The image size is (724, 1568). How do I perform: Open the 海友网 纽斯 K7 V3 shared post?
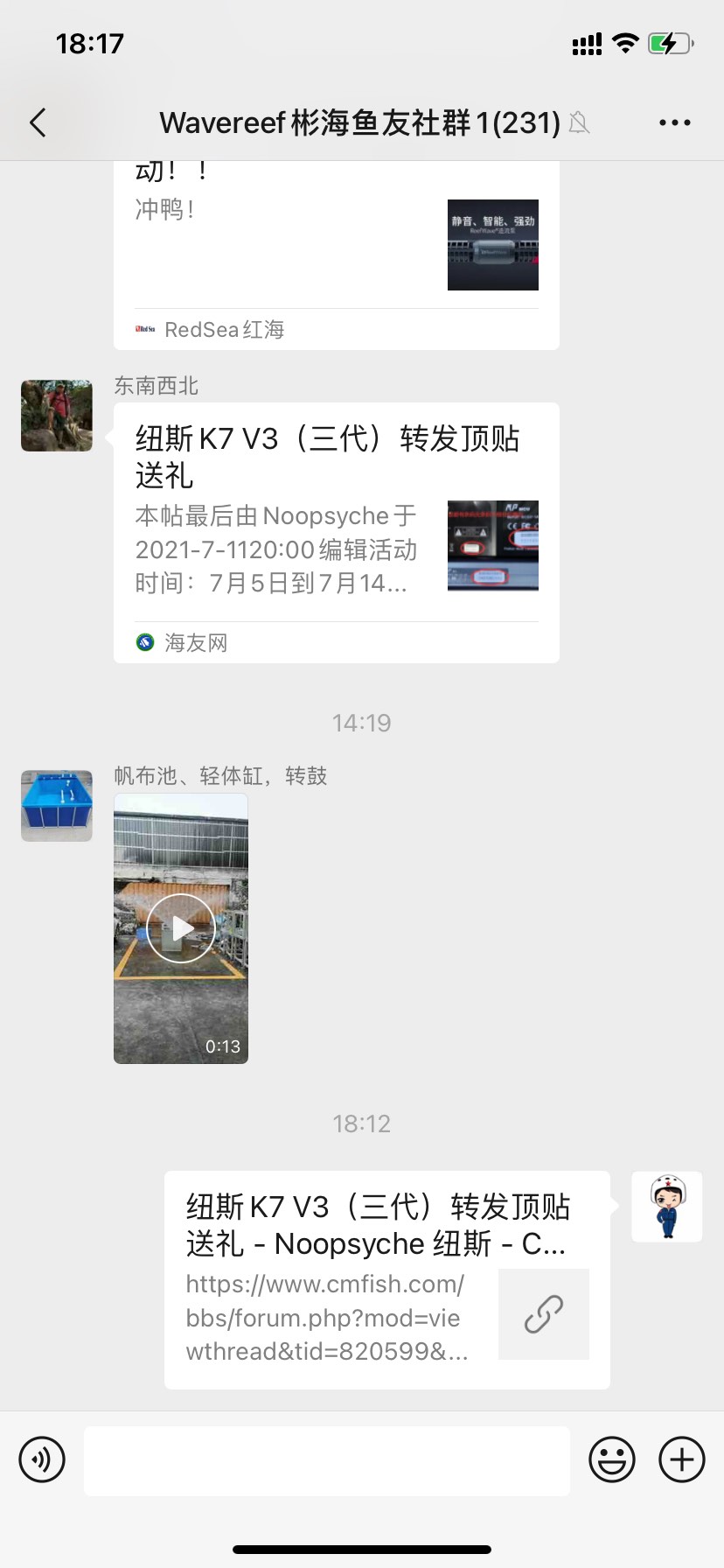(336, 532)
